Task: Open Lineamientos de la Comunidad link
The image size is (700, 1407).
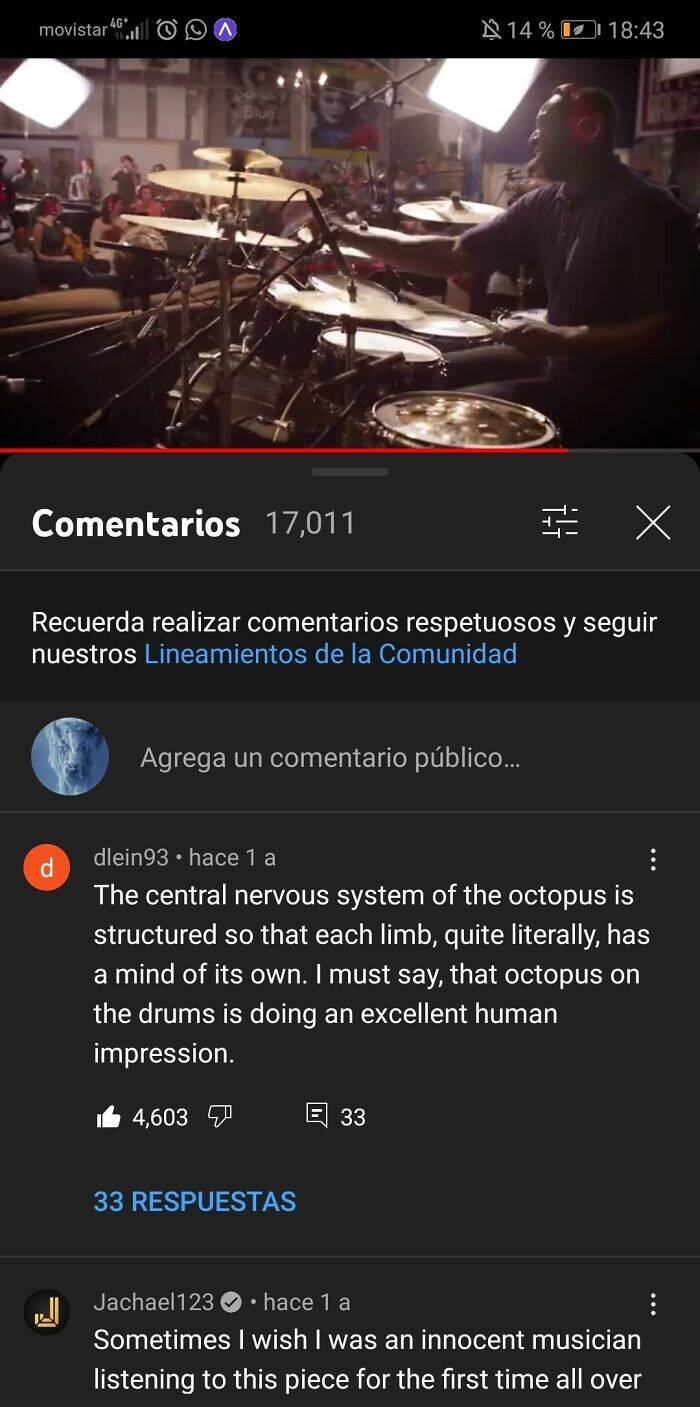Action: click(330, 654)
